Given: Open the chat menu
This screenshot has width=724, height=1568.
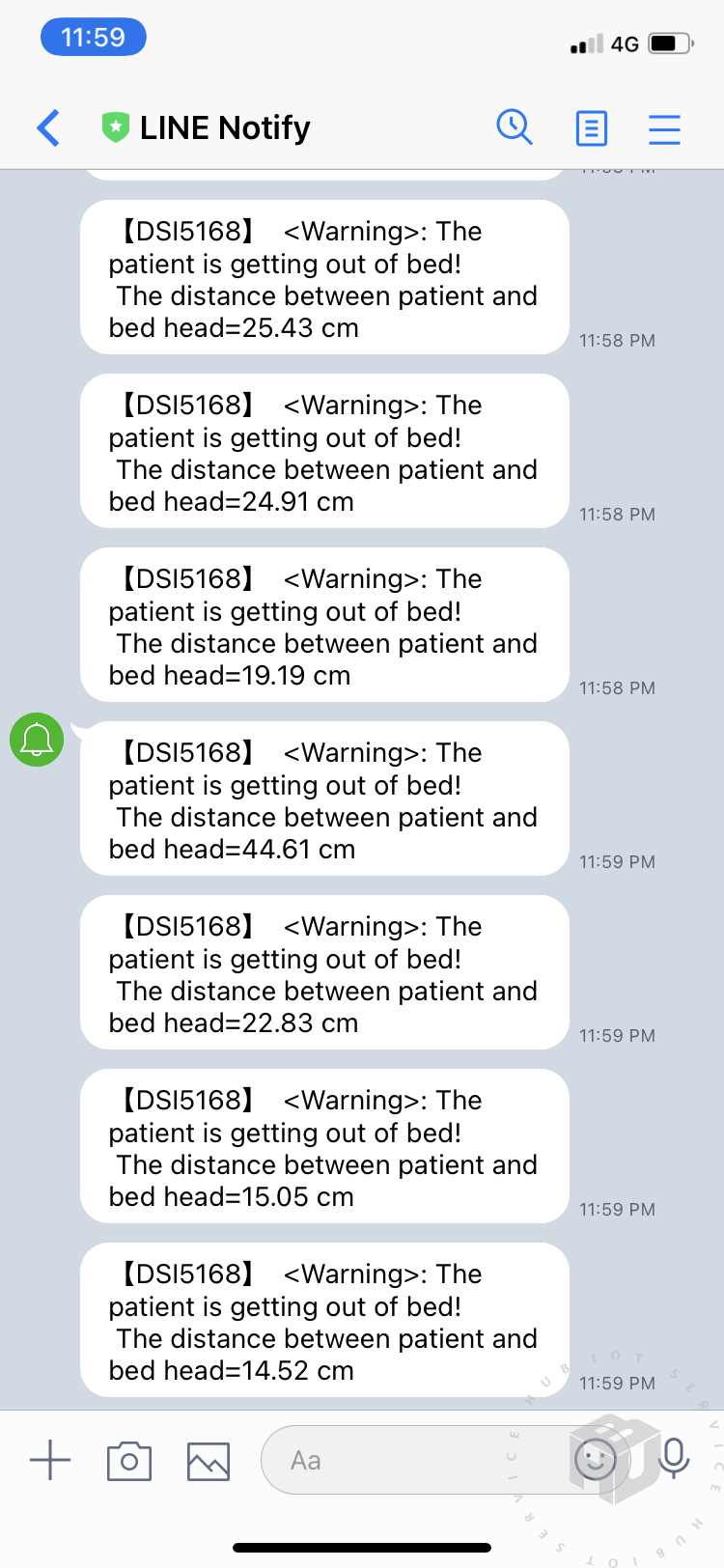Looking at the screenshot, I should pos(664,128).
